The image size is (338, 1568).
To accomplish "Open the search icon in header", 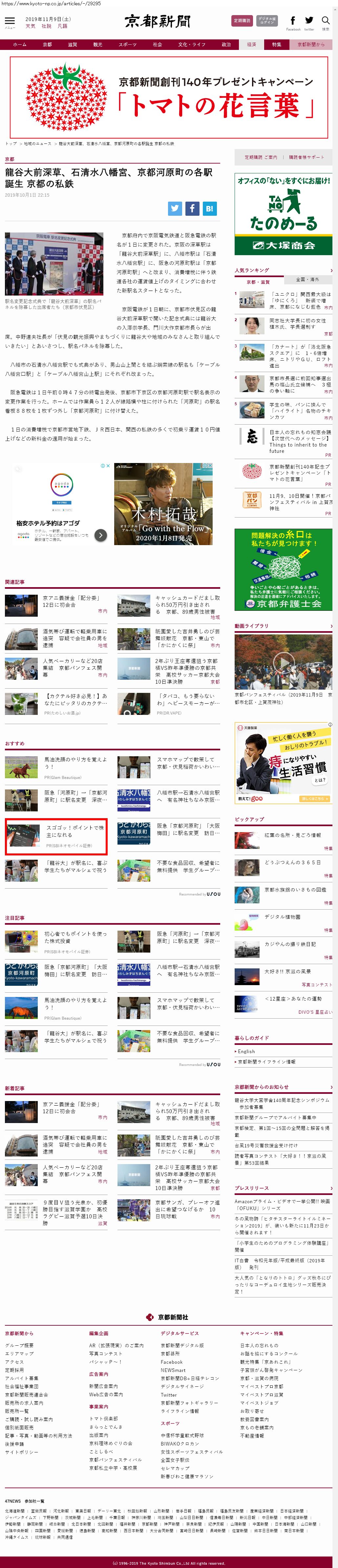I will tap(325, 22).
